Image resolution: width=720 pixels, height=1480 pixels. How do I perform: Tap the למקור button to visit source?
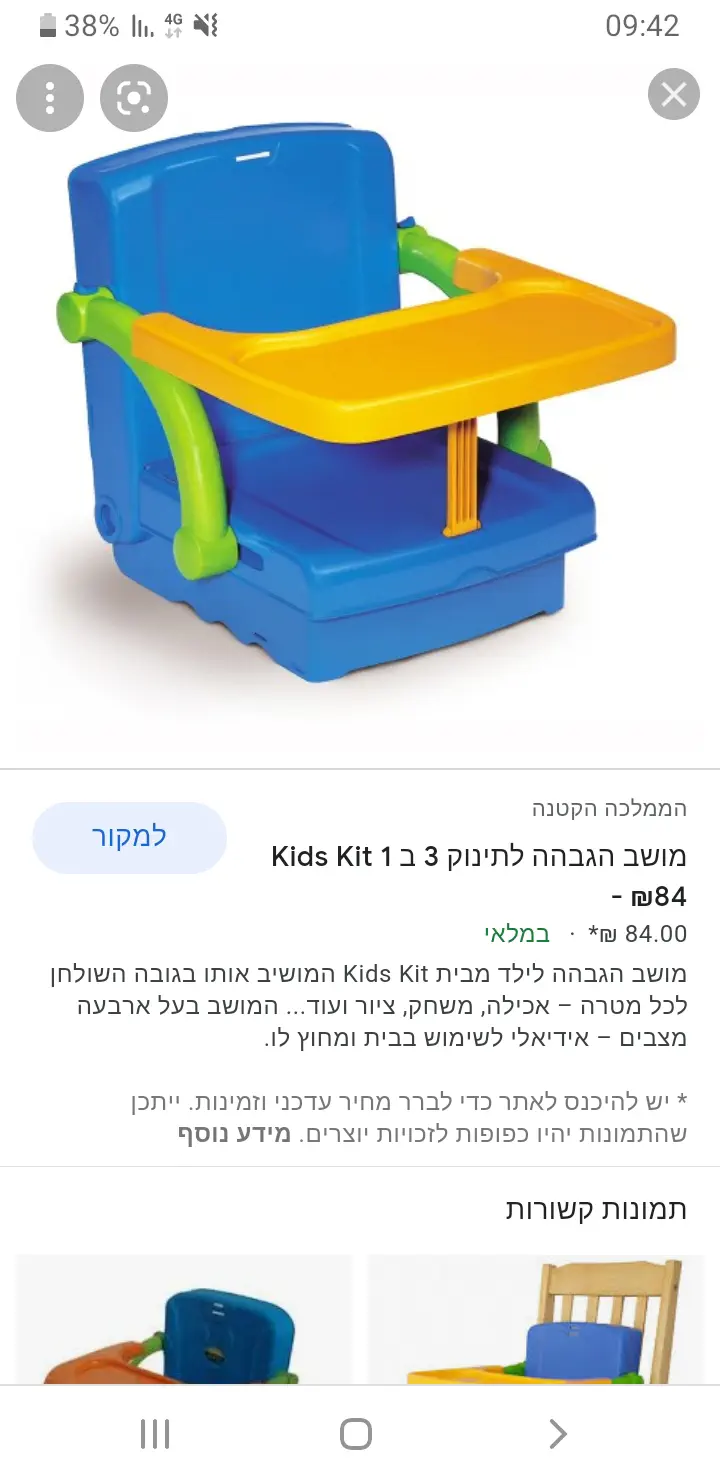coord(130,837)
